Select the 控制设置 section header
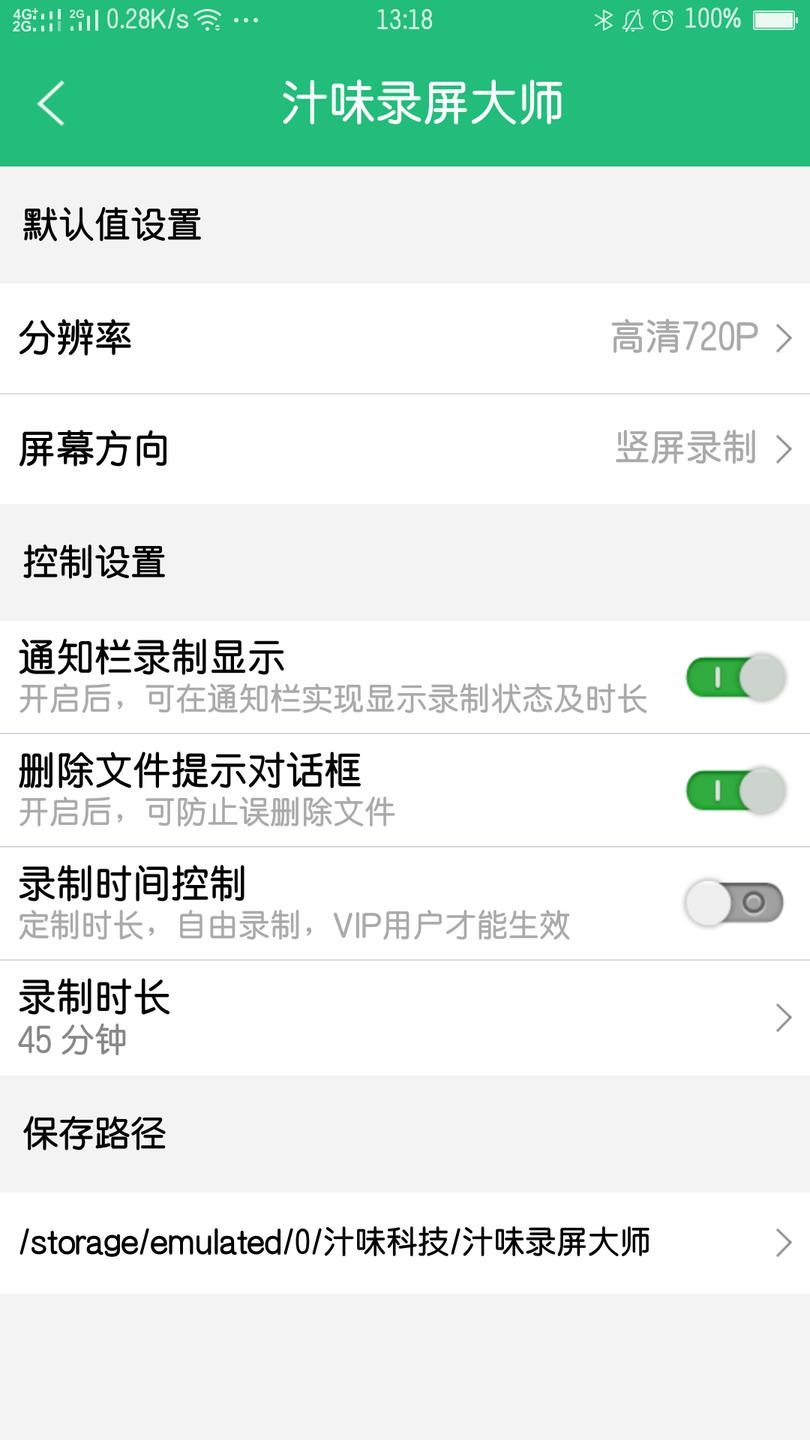Image resolution: width=810 pixels, height=1440 pixels. (x=93, y=562)
